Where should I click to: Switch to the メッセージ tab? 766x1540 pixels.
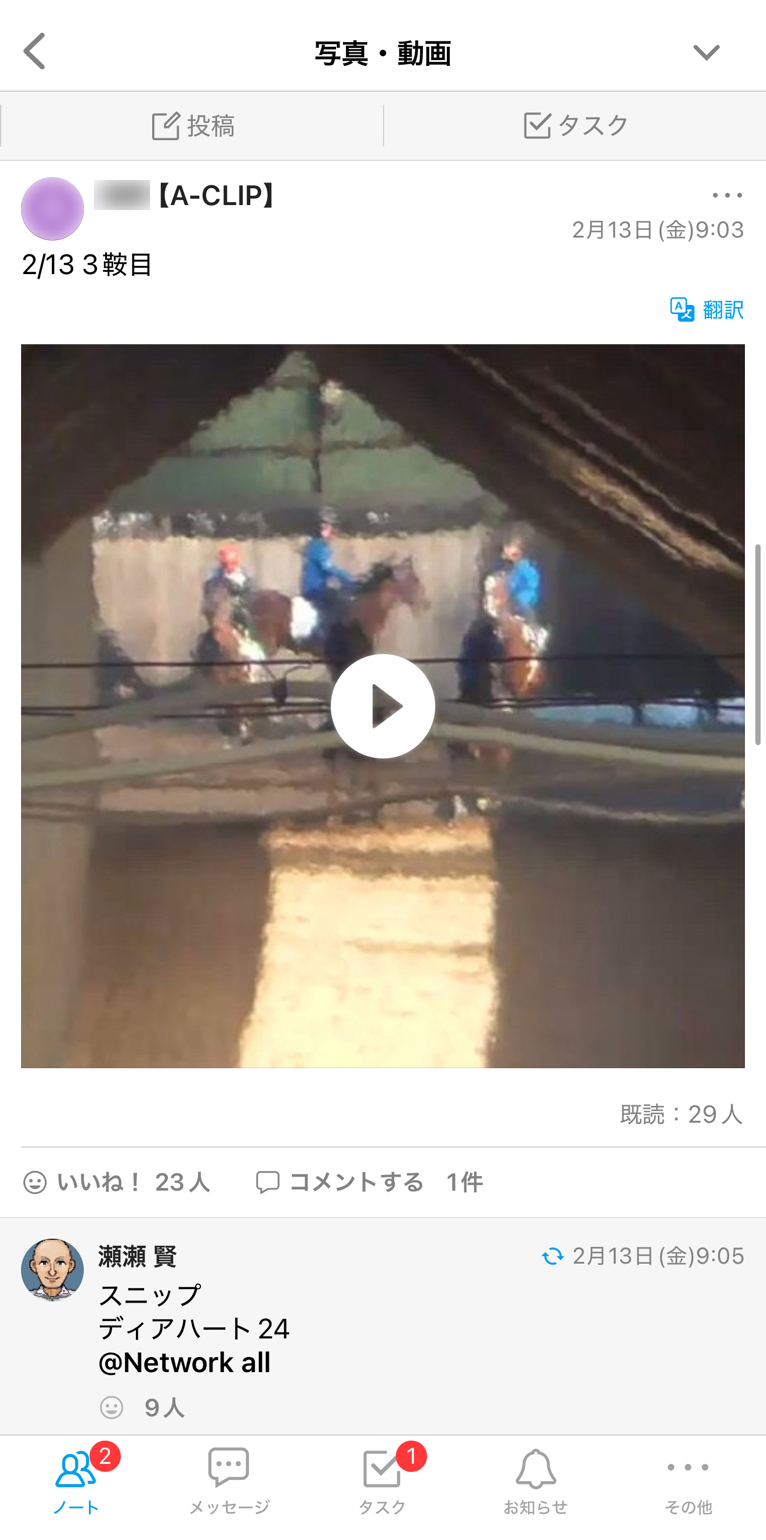(229, 1482)
